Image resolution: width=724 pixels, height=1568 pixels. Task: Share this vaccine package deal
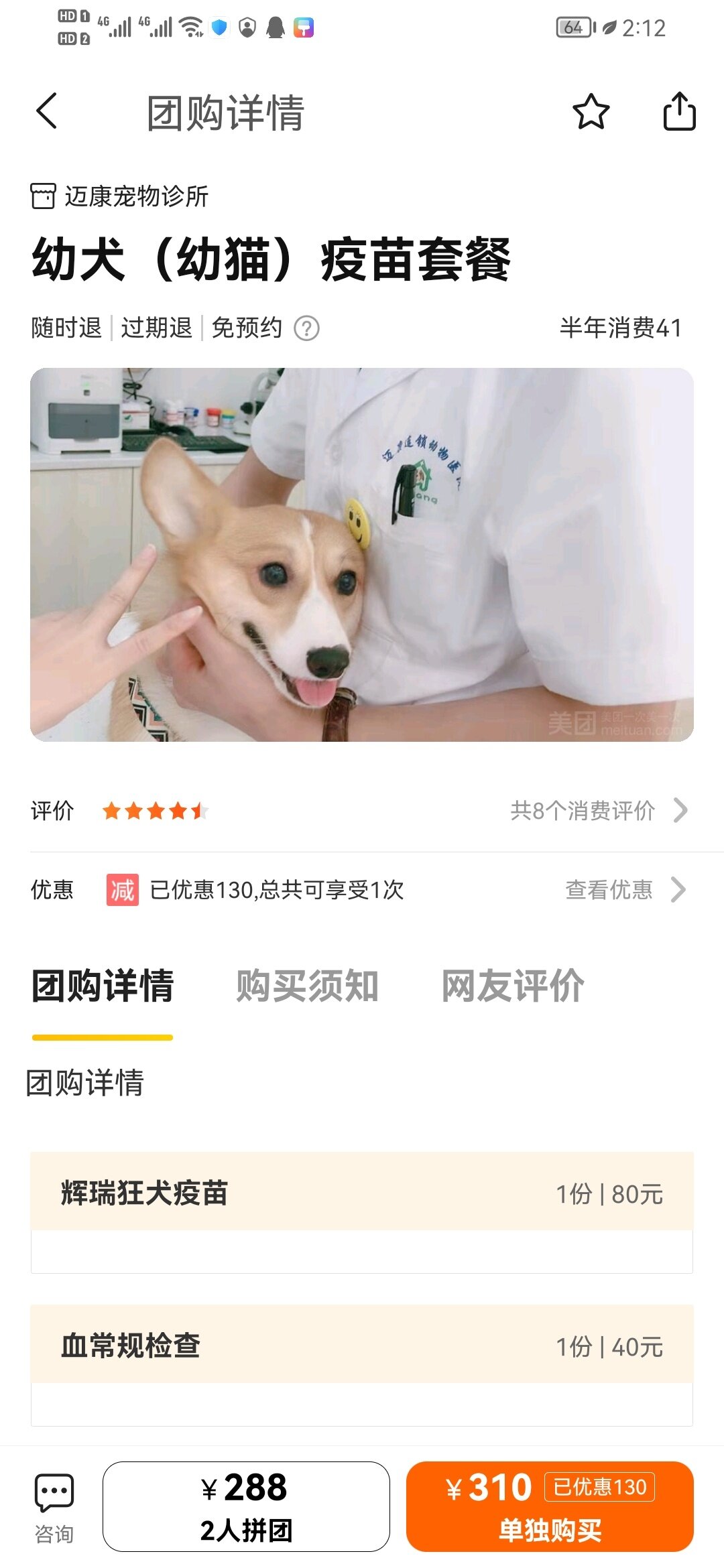pos(679,111)
